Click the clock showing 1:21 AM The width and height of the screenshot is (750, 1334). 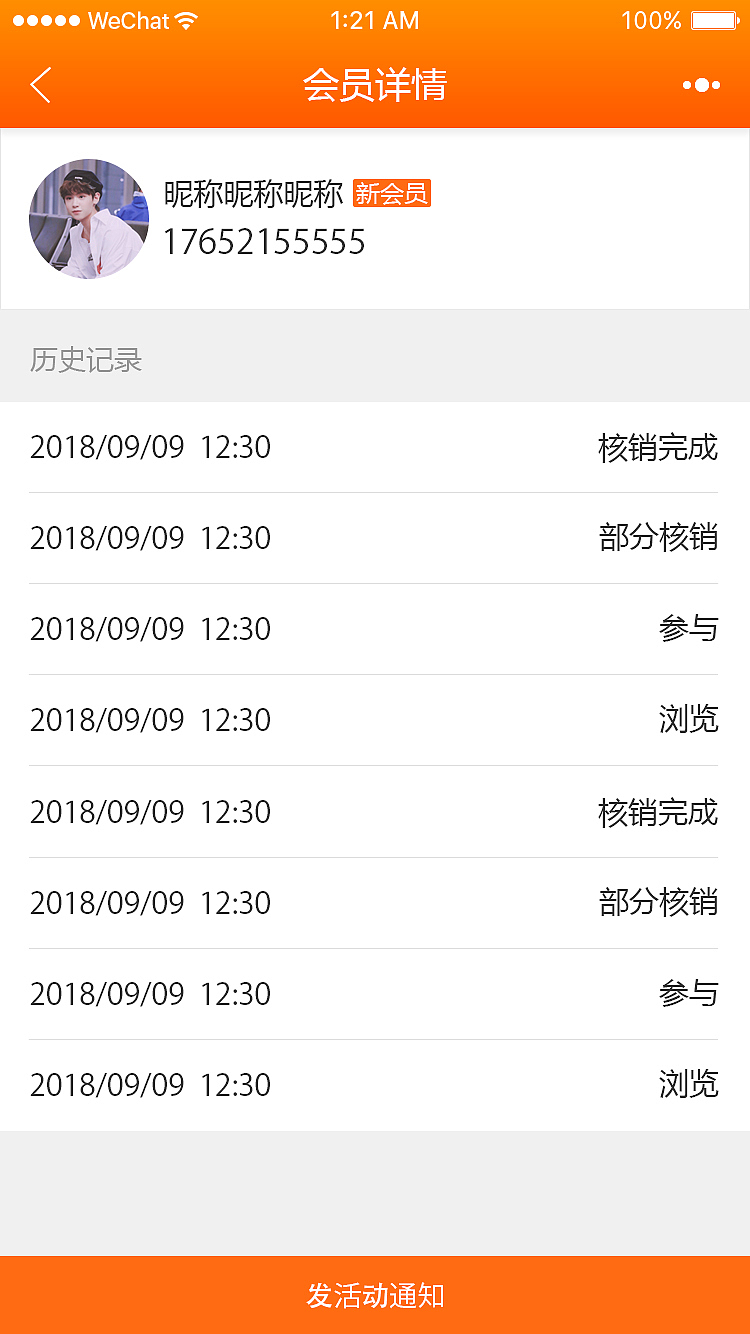coord(374,18)
